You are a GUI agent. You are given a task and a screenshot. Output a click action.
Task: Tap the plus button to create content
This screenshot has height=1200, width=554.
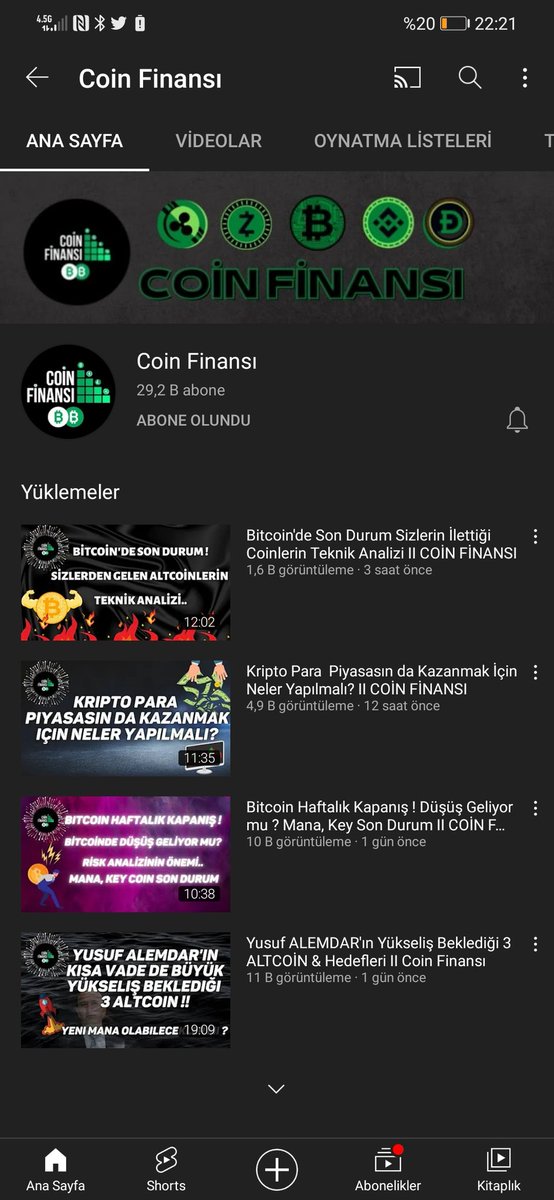coord(277,1169)
